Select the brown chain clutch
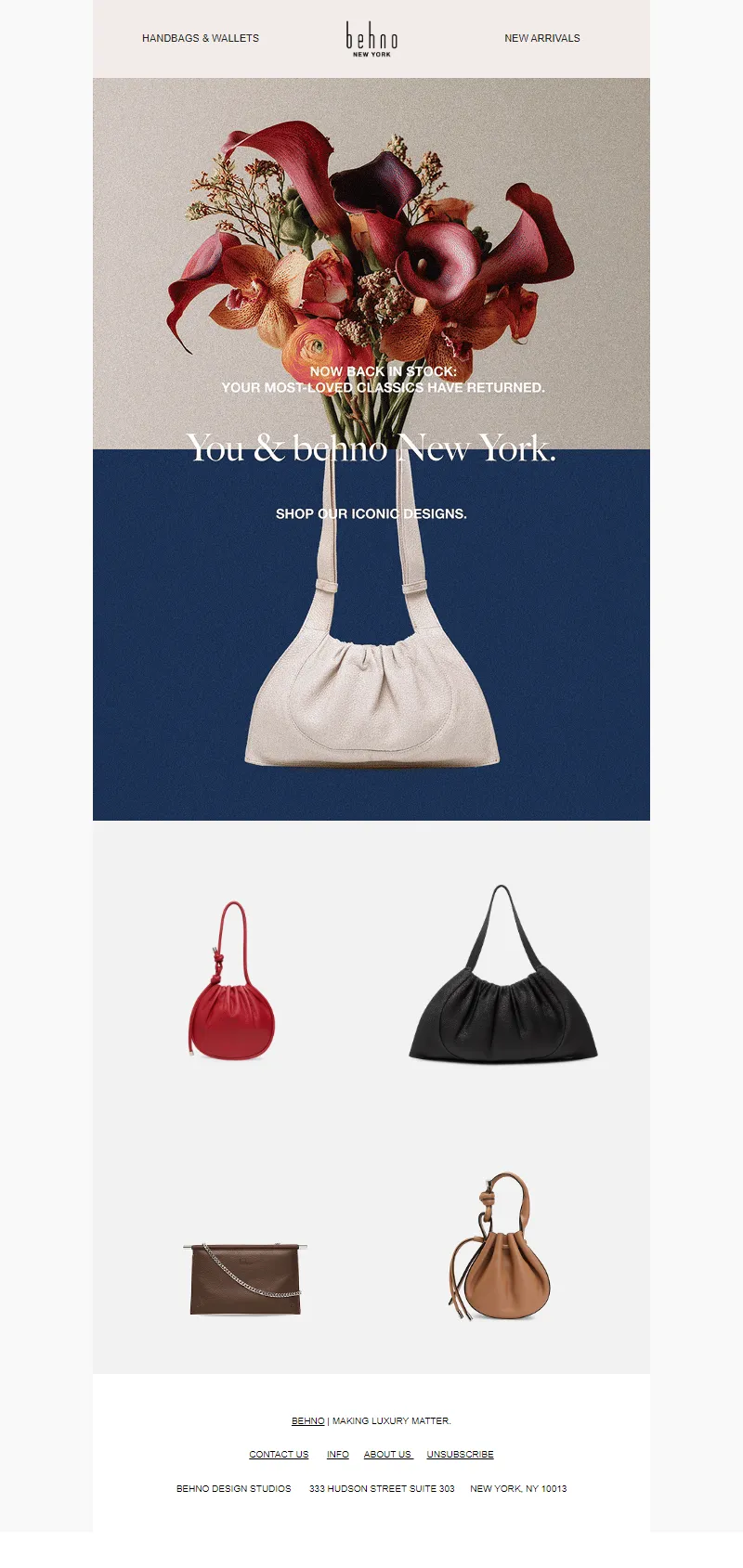 point(244,1279)
